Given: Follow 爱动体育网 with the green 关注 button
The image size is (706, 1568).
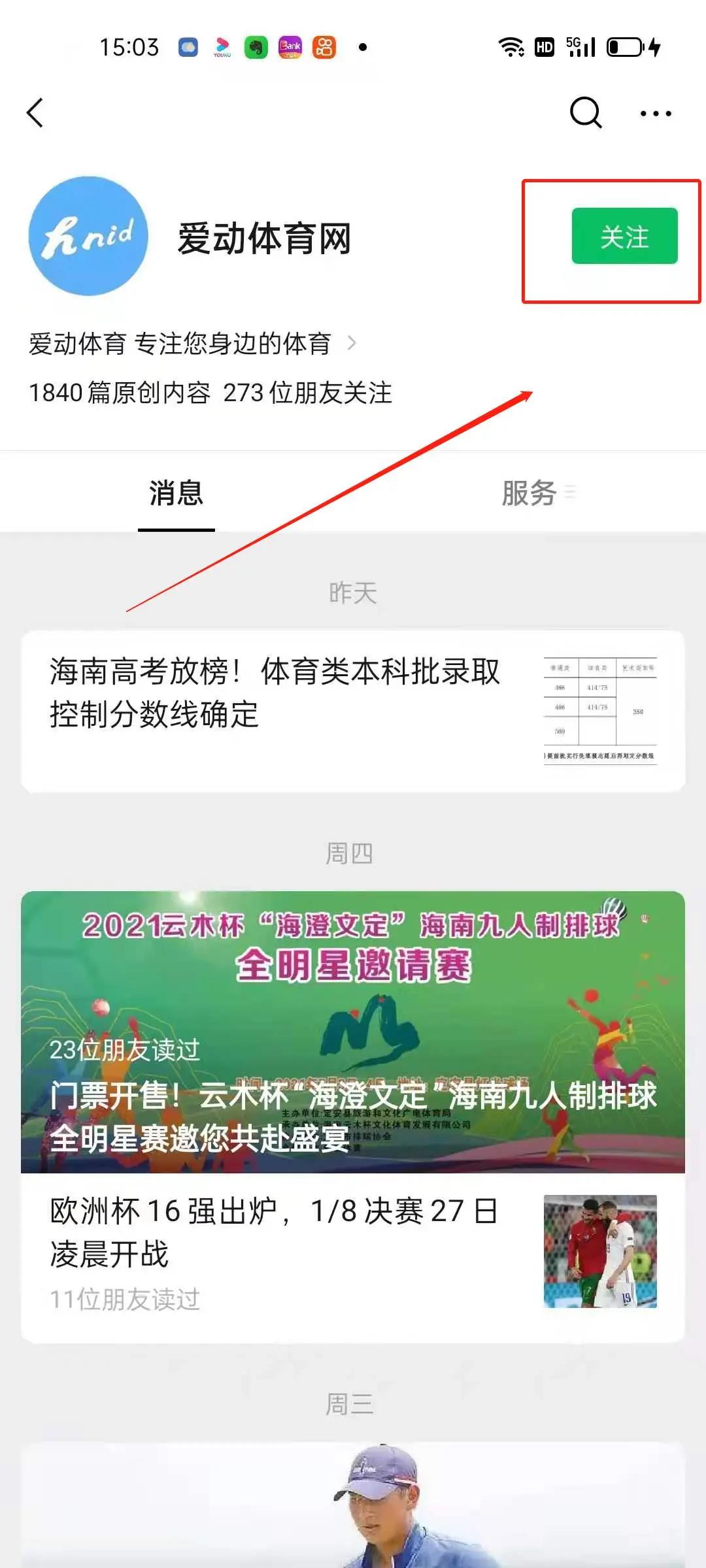Looking at the screenshot, I should (624, 237).
